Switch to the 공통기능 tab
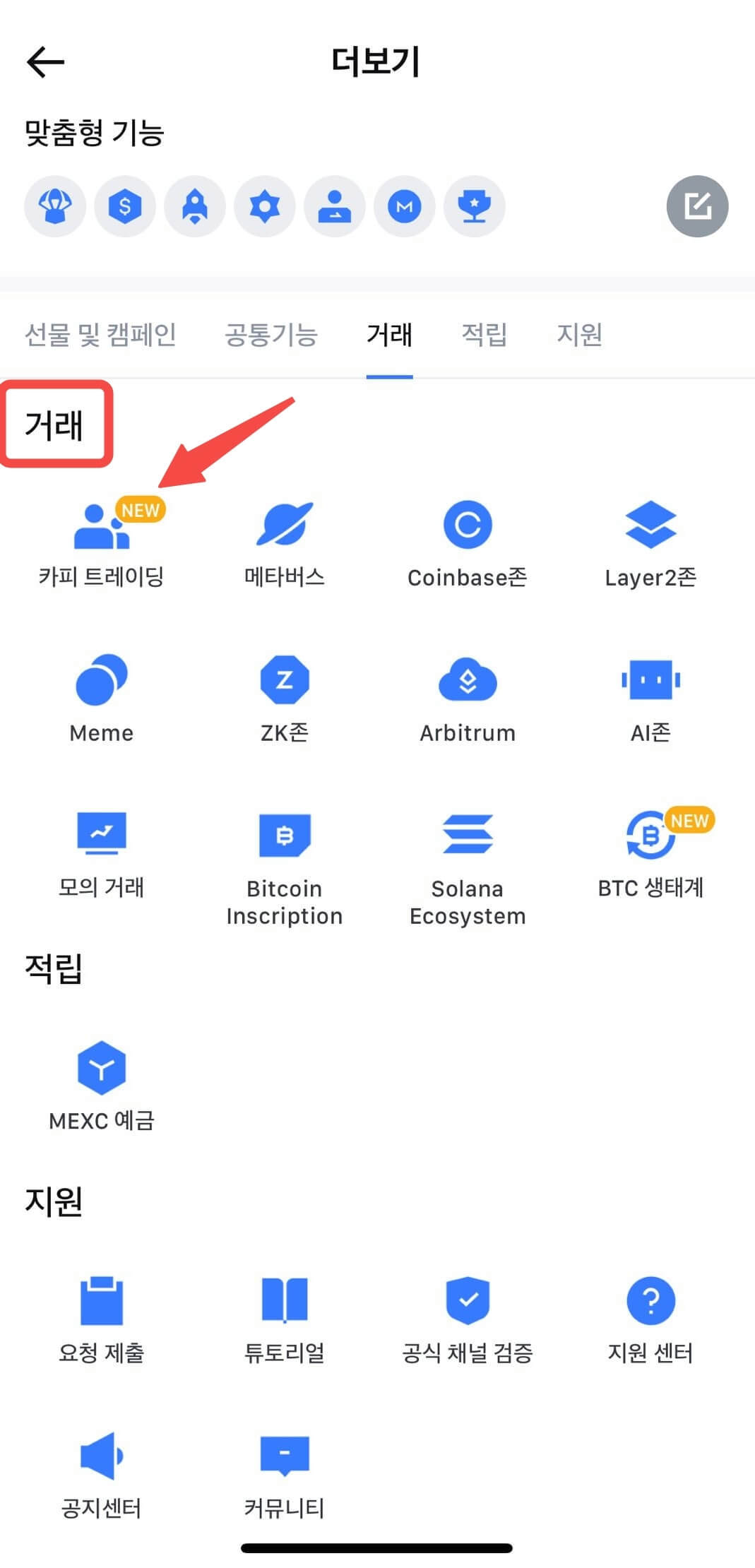The width and height of the screenshot is (755, 1568). click(x=271, y=334)
